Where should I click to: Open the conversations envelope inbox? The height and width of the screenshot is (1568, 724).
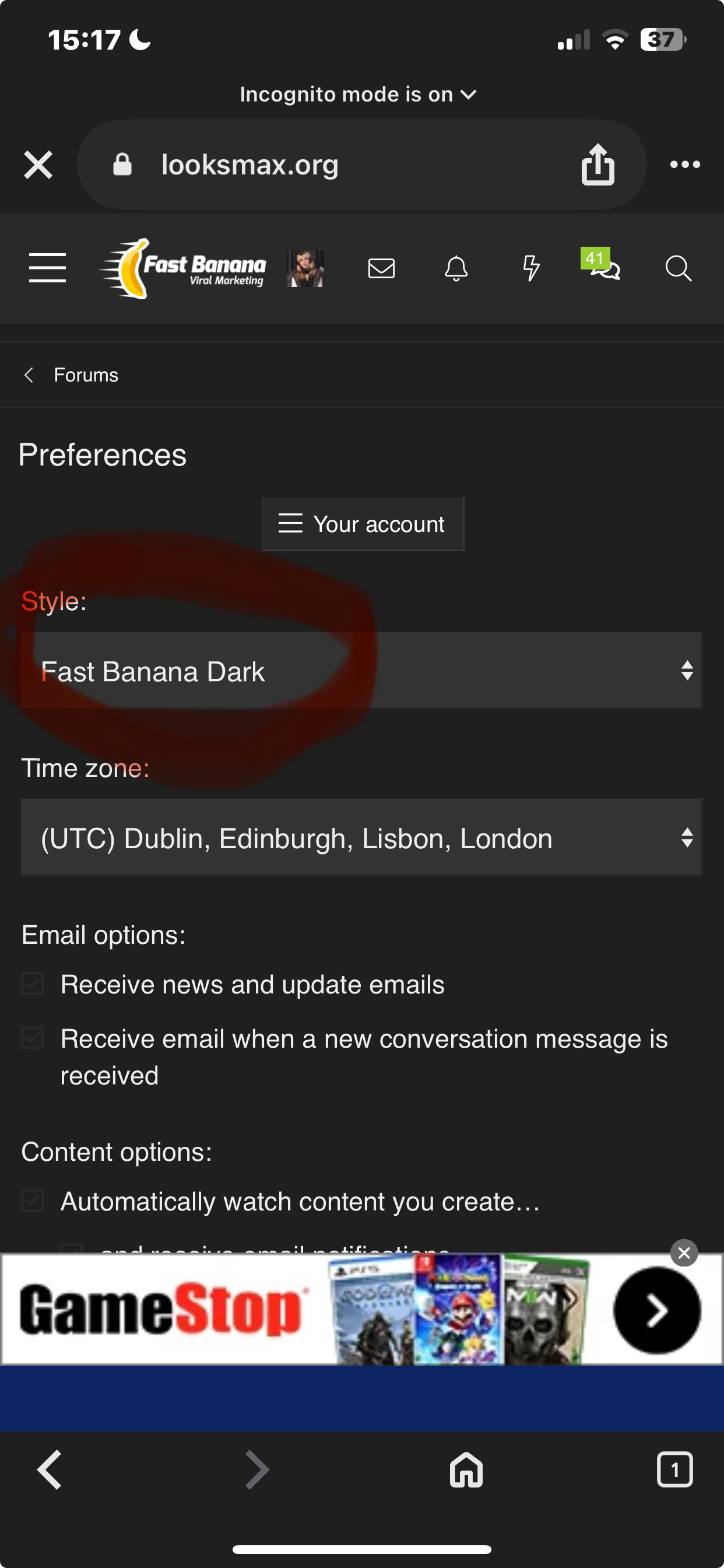point(381,268)
